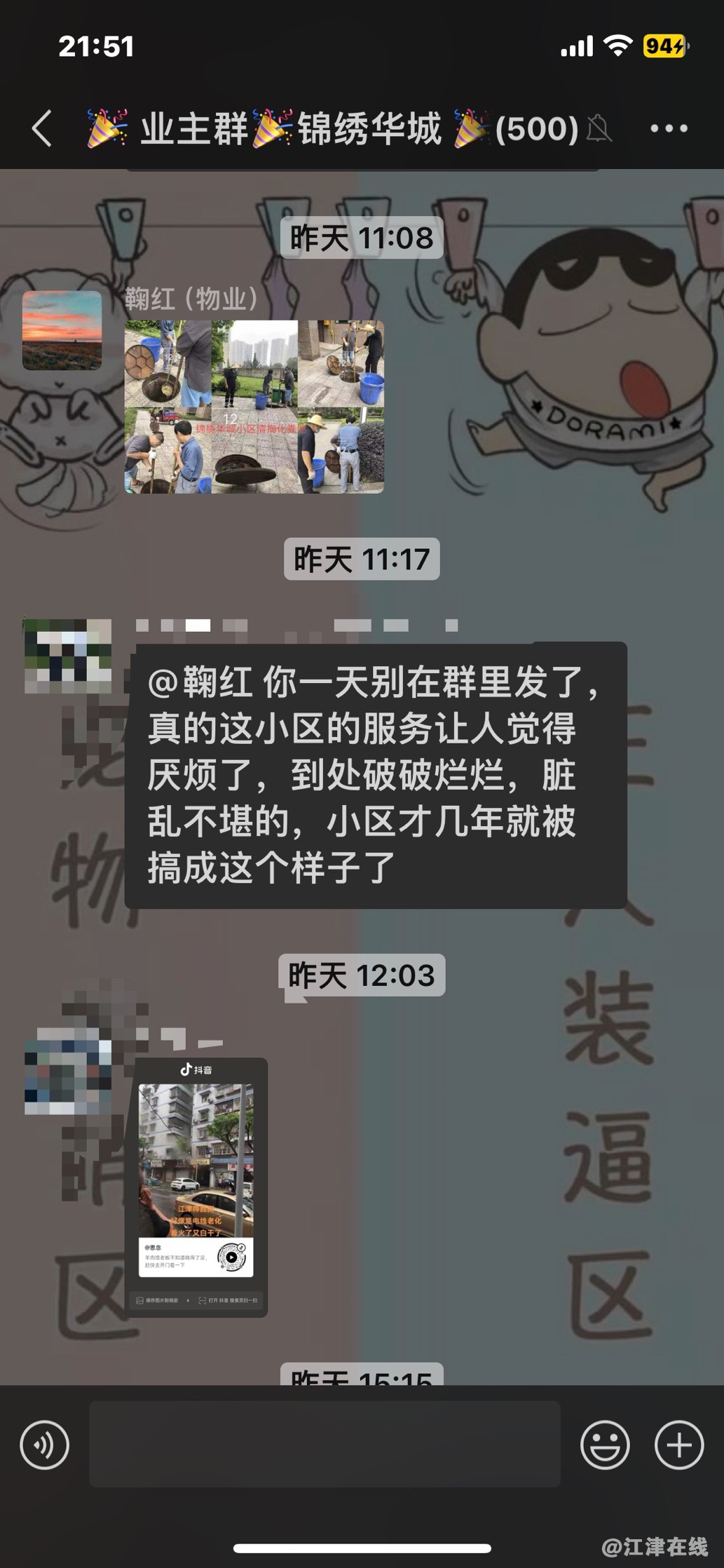View 鞠红's sunset avatar profile
Screen dimensions: 724x1568
click(x=62, y=330)
